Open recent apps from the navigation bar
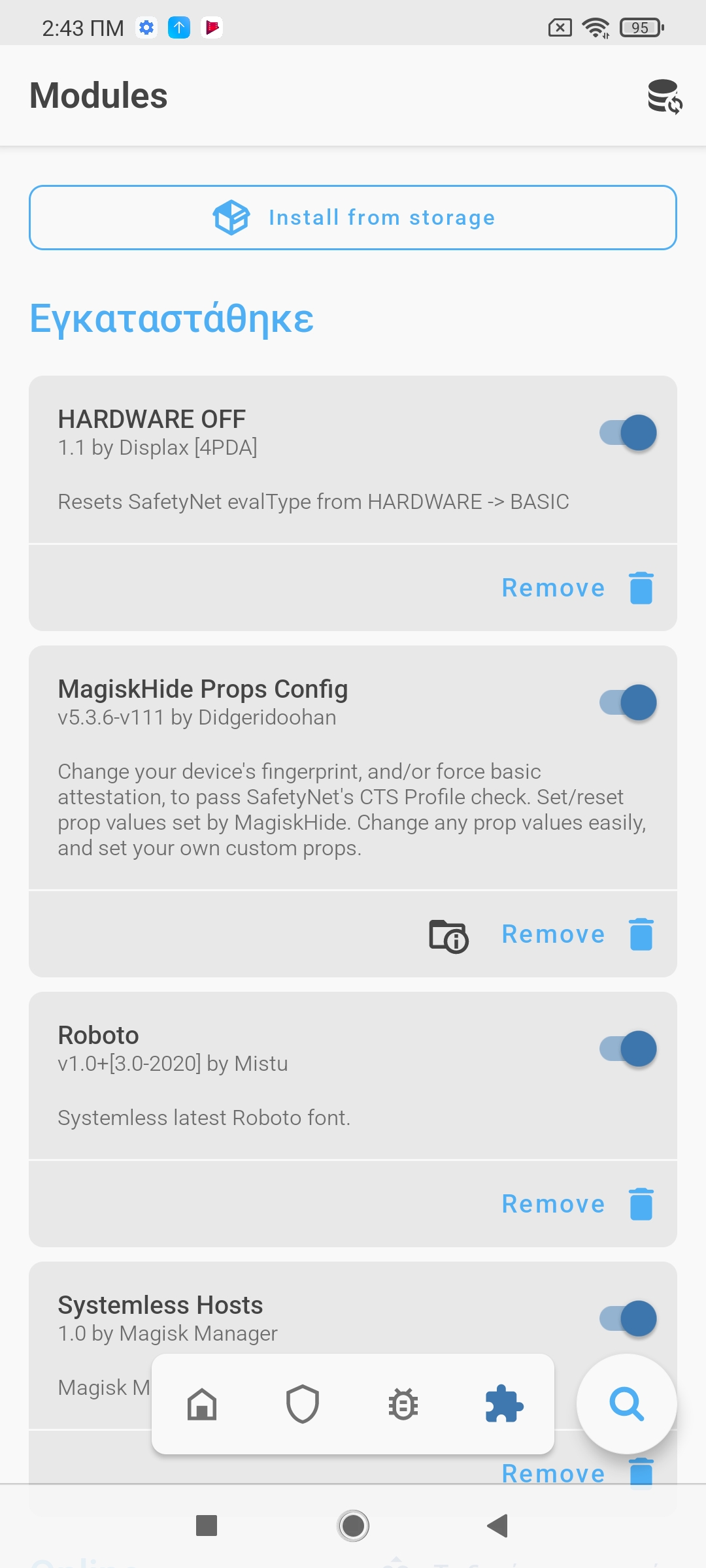This screenshot has height=1568, width=706. pyautogui.click(x=207, y=1526)
